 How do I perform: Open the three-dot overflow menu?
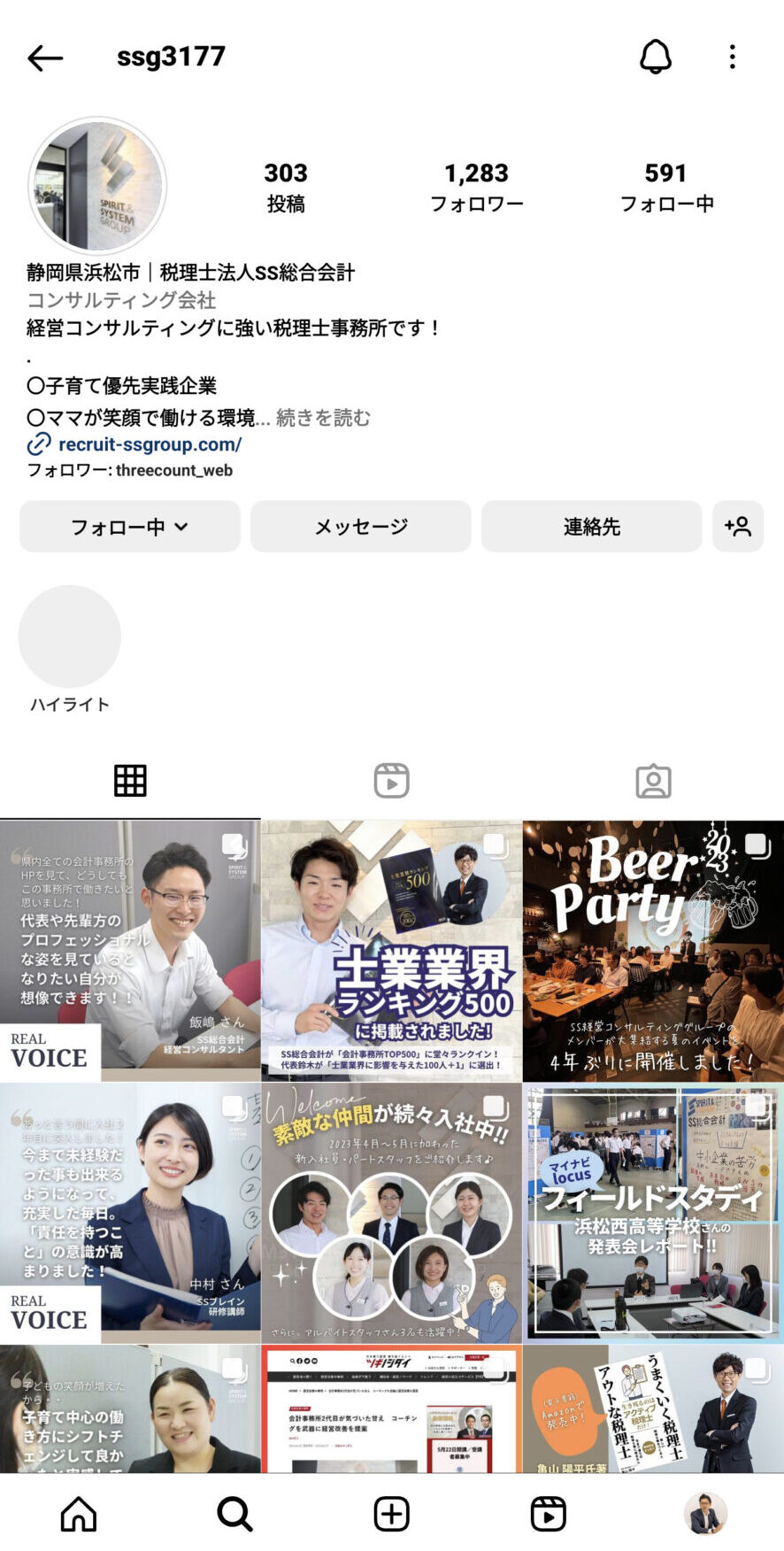point(732,58)
